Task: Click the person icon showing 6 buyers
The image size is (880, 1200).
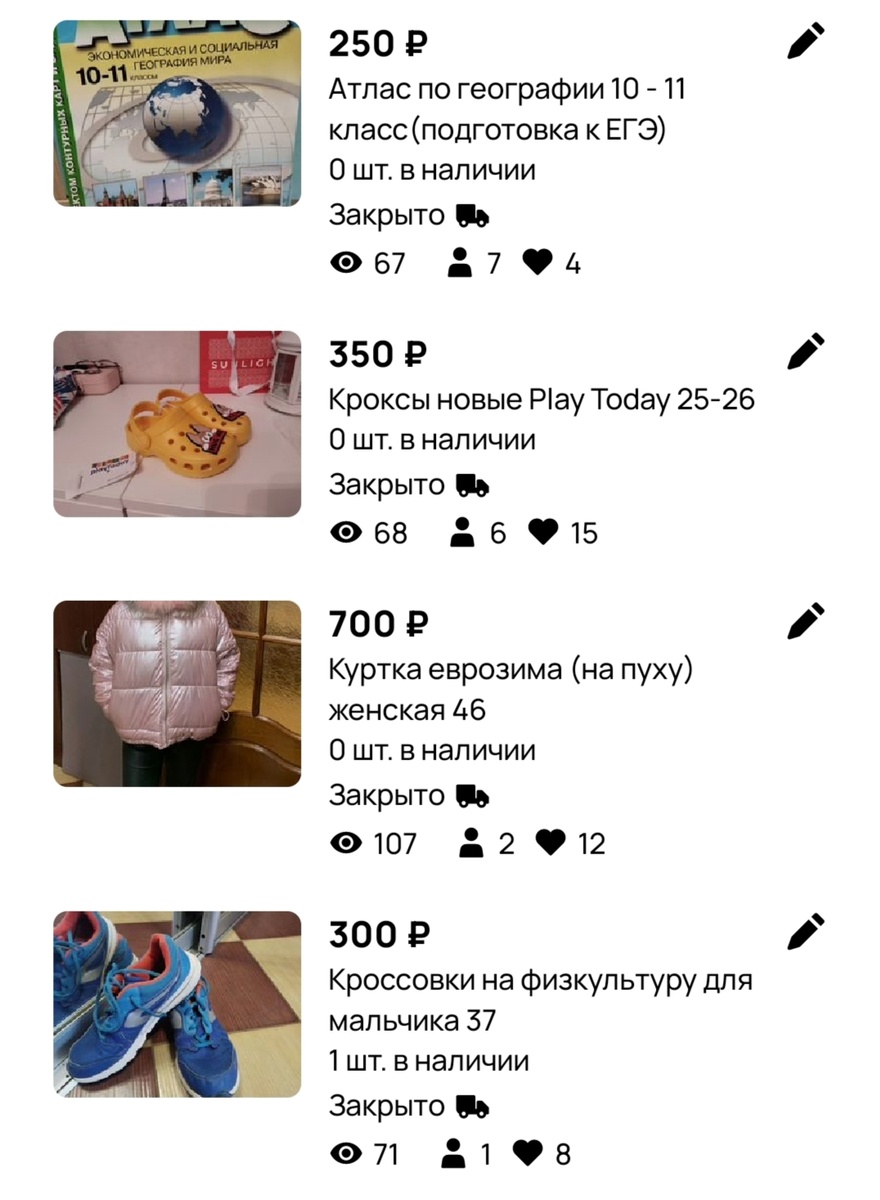Action: (462, 532)
